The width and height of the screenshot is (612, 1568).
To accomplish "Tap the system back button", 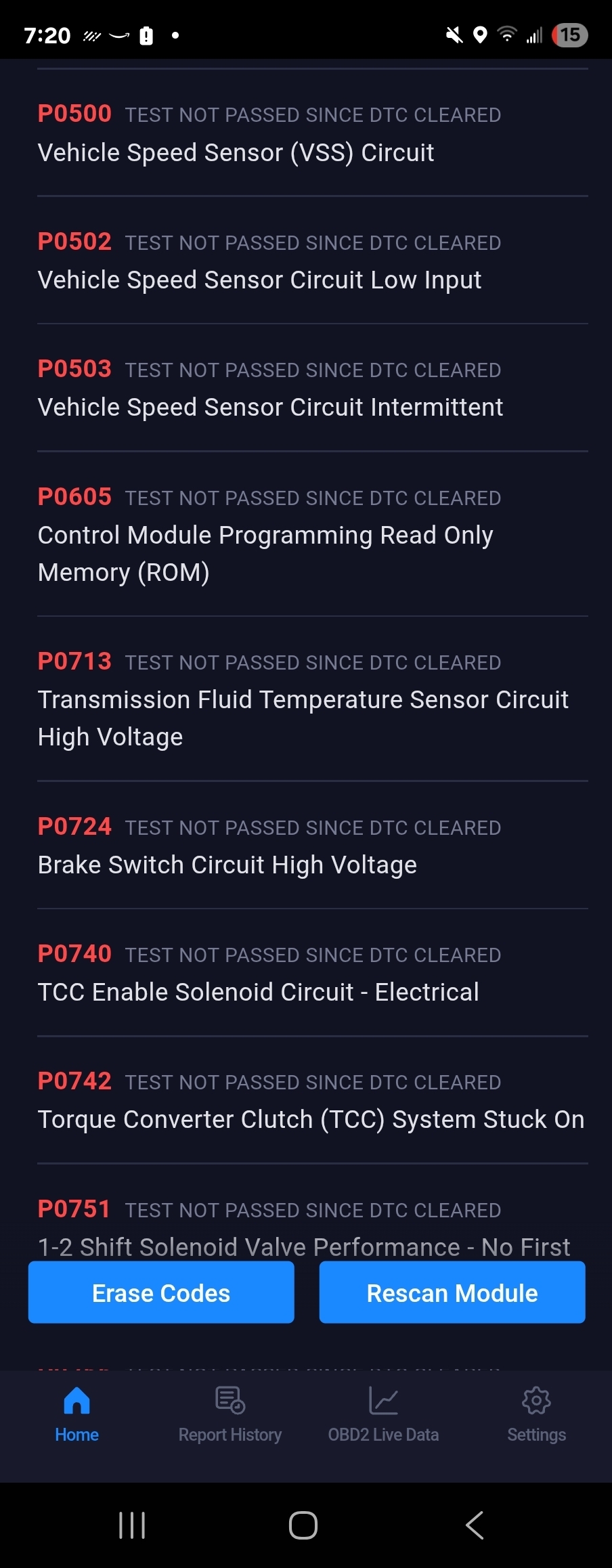I will (475, 1525).
